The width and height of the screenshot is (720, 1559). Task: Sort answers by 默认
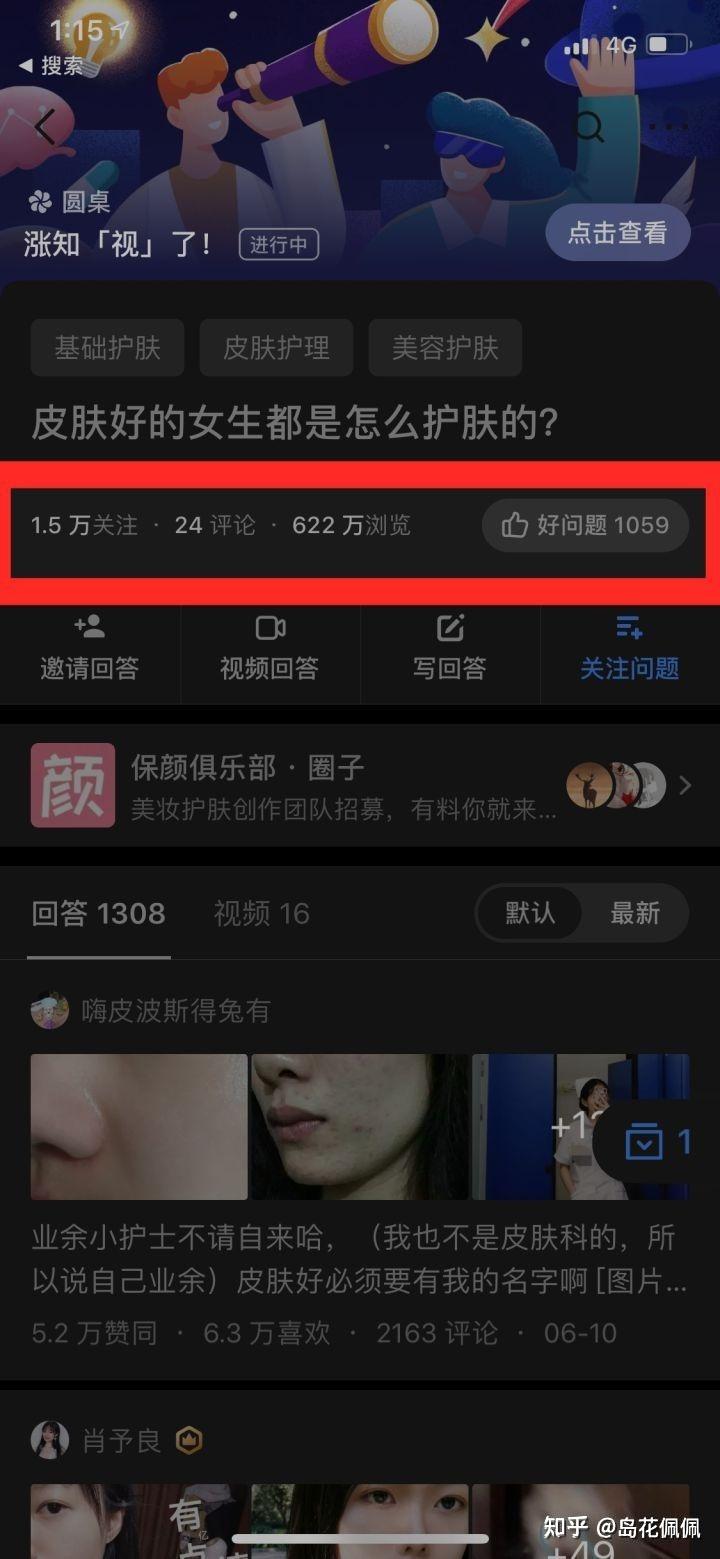click(530, 912)
